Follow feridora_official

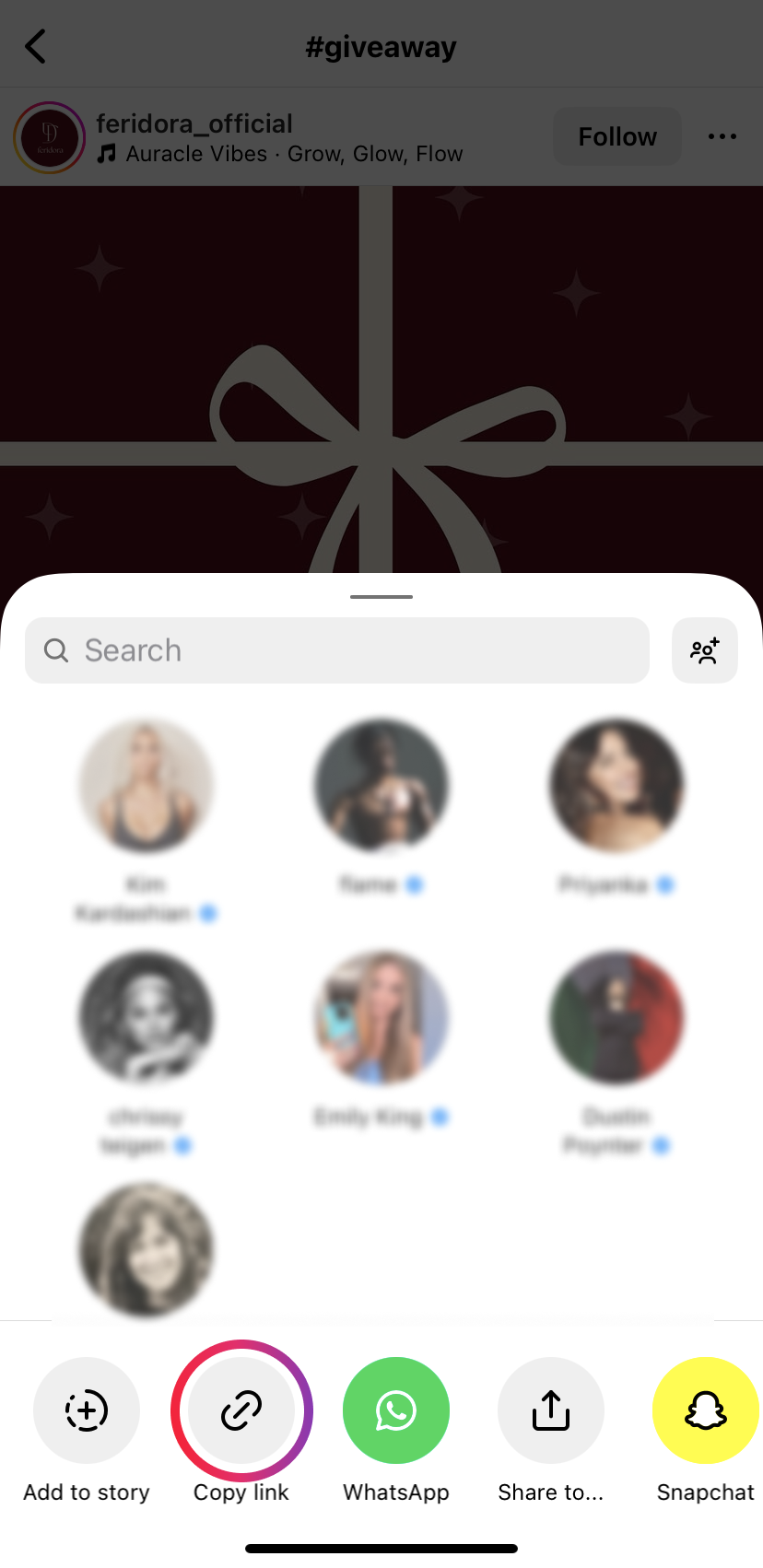pos(616,136)
